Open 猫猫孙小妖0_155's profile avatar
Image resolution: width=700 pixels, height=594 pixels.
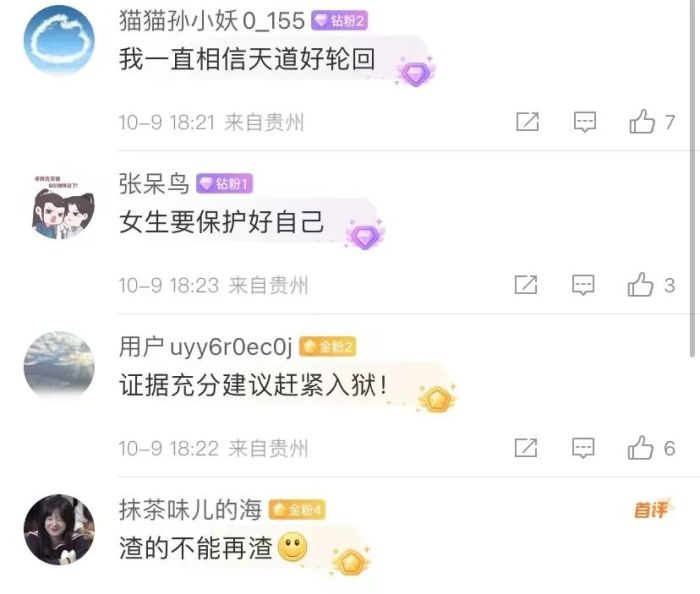click(59, 39)
